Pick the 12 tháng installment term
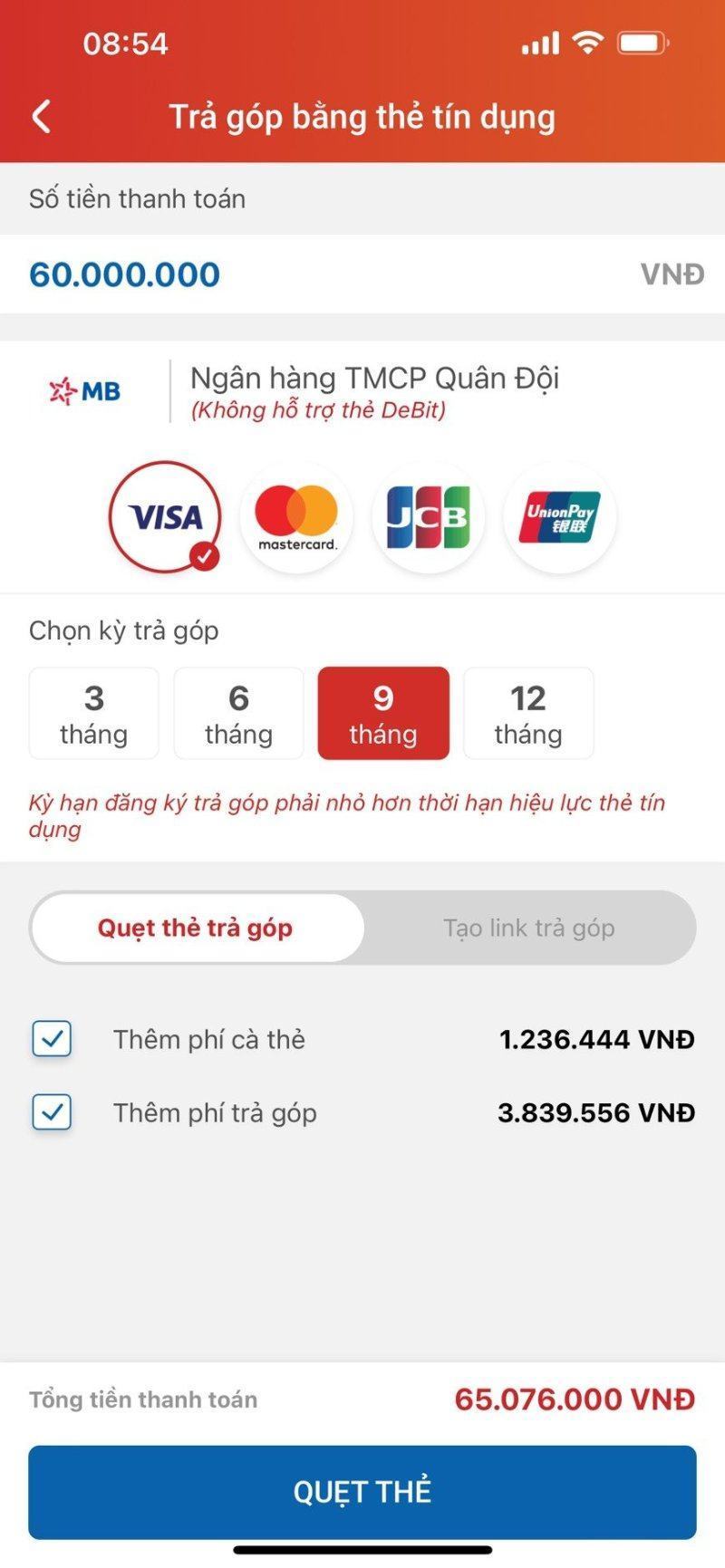Image resolution: width=725 pixels, height=1568 pixels. tap(528, 713)
